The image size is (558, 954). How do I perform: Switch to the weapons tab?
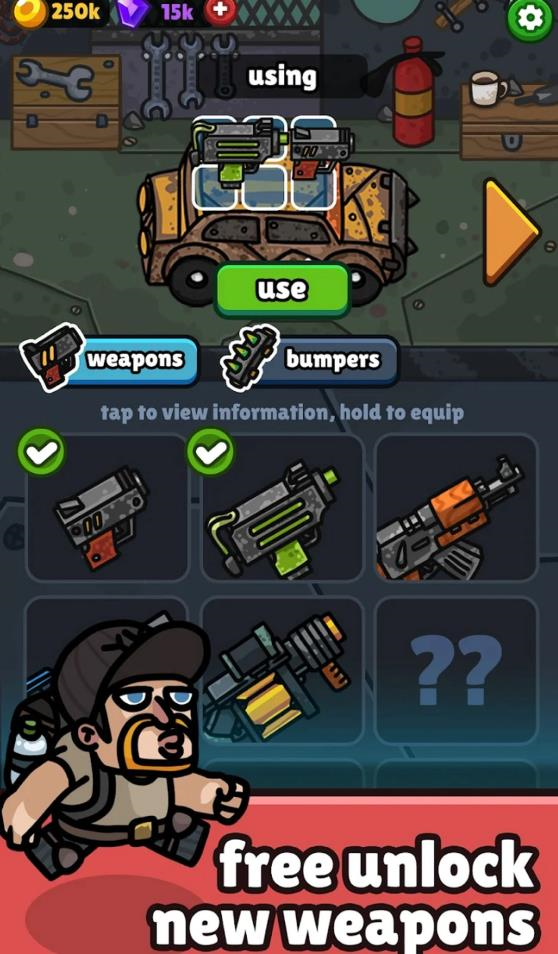[110, 360]
